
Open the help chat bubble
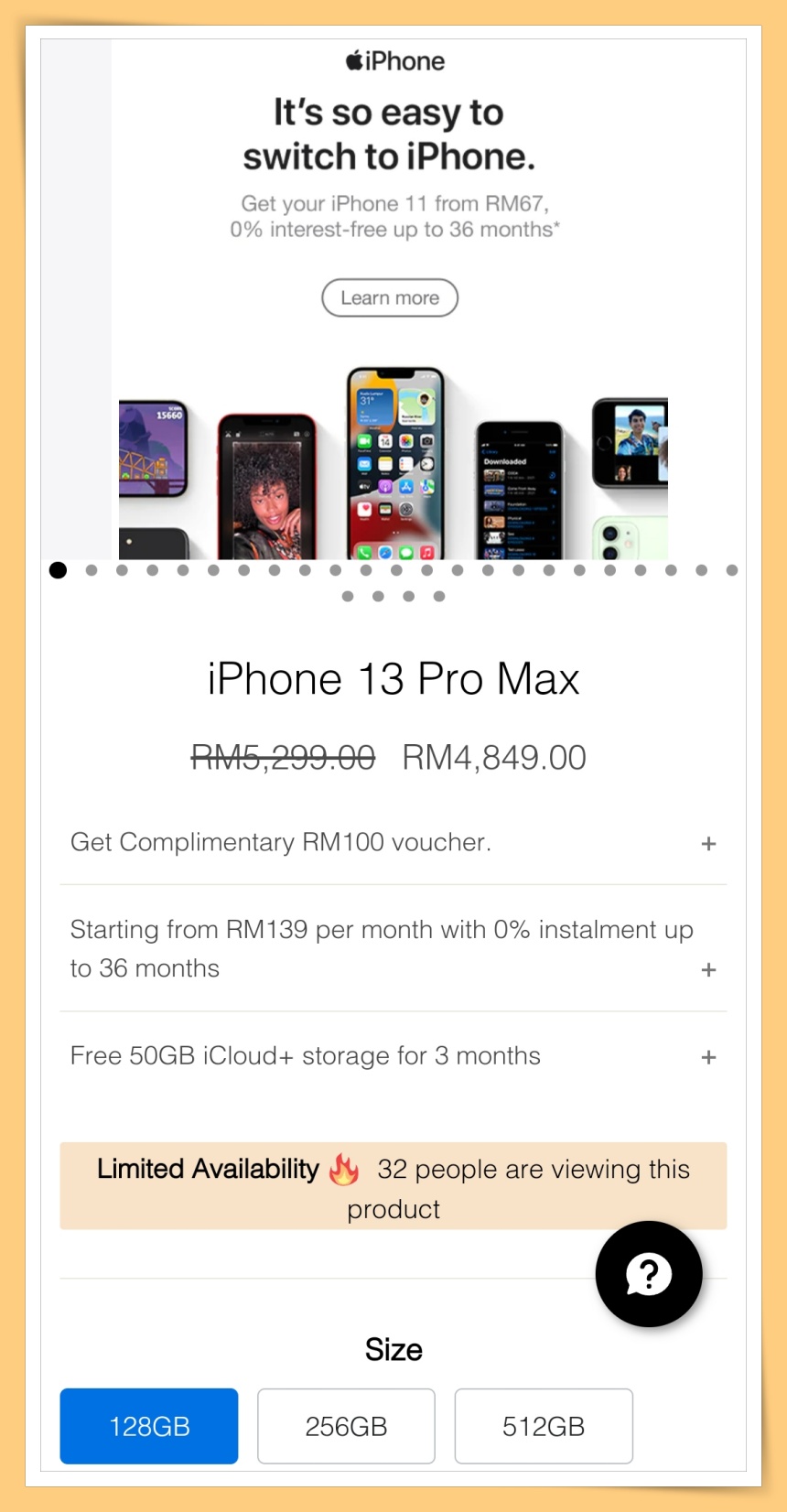coord(648,1273)
